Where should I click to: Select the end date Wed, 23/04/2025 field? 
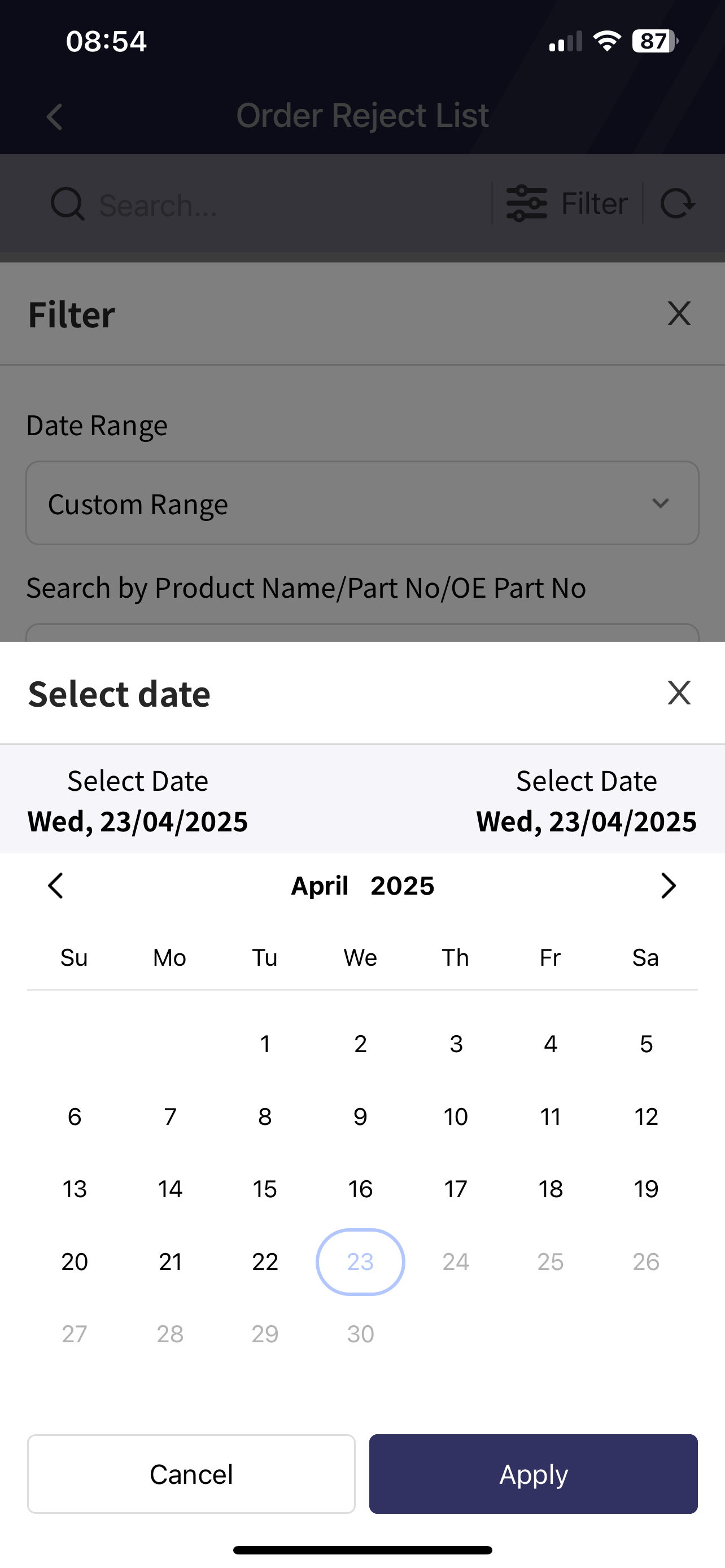coord(586,800)
